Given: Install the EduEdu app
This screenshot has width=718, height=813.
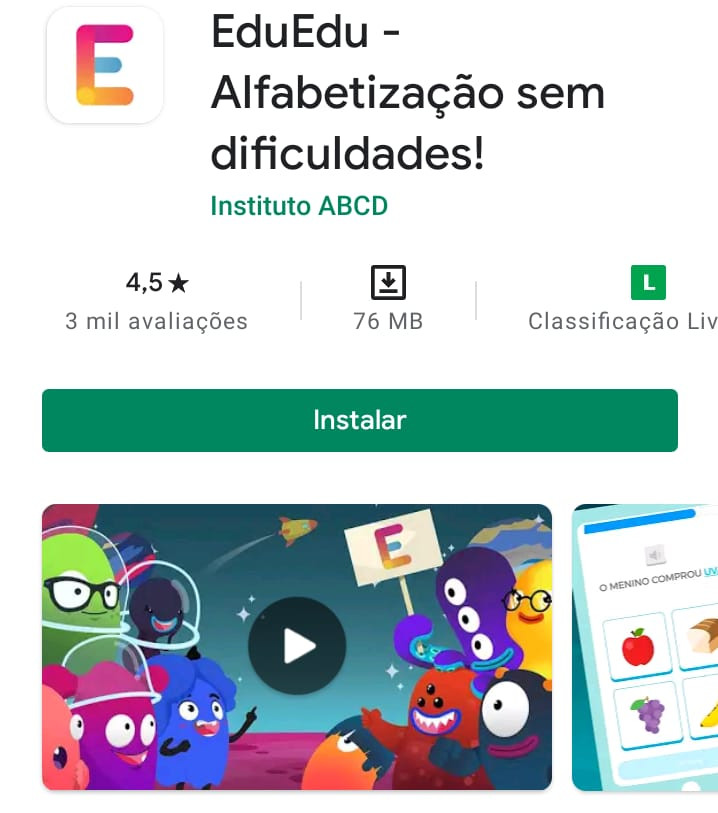Looking at the screenshot, I should (359, 420).
